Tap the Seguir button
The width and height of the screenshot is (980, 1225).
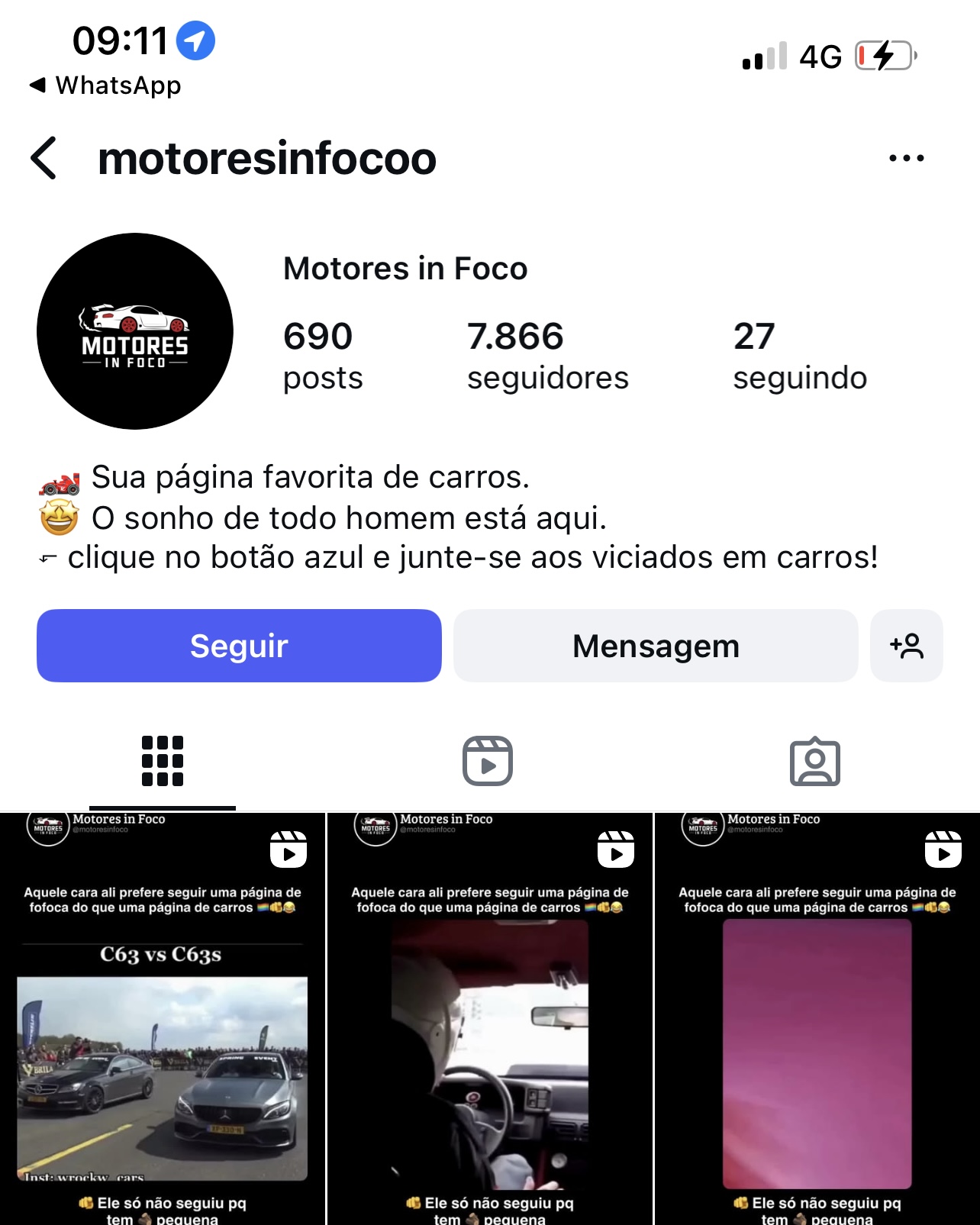coord(239,646)
